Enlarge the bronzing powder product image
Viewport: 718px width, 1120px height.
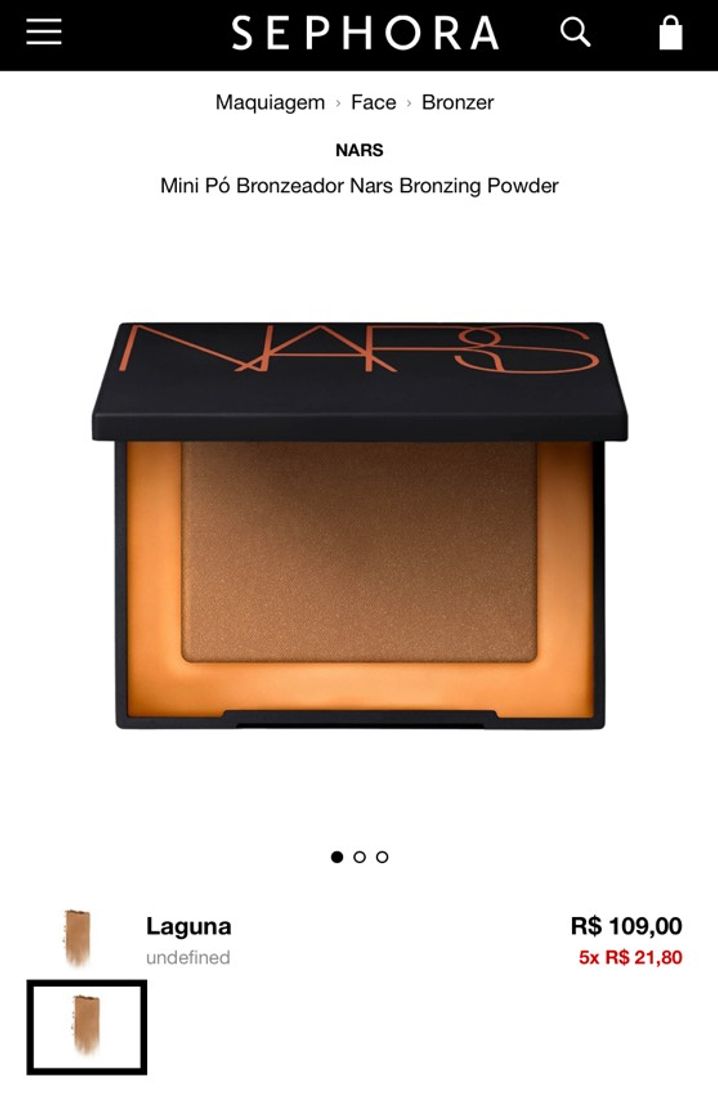coord(359,525)
